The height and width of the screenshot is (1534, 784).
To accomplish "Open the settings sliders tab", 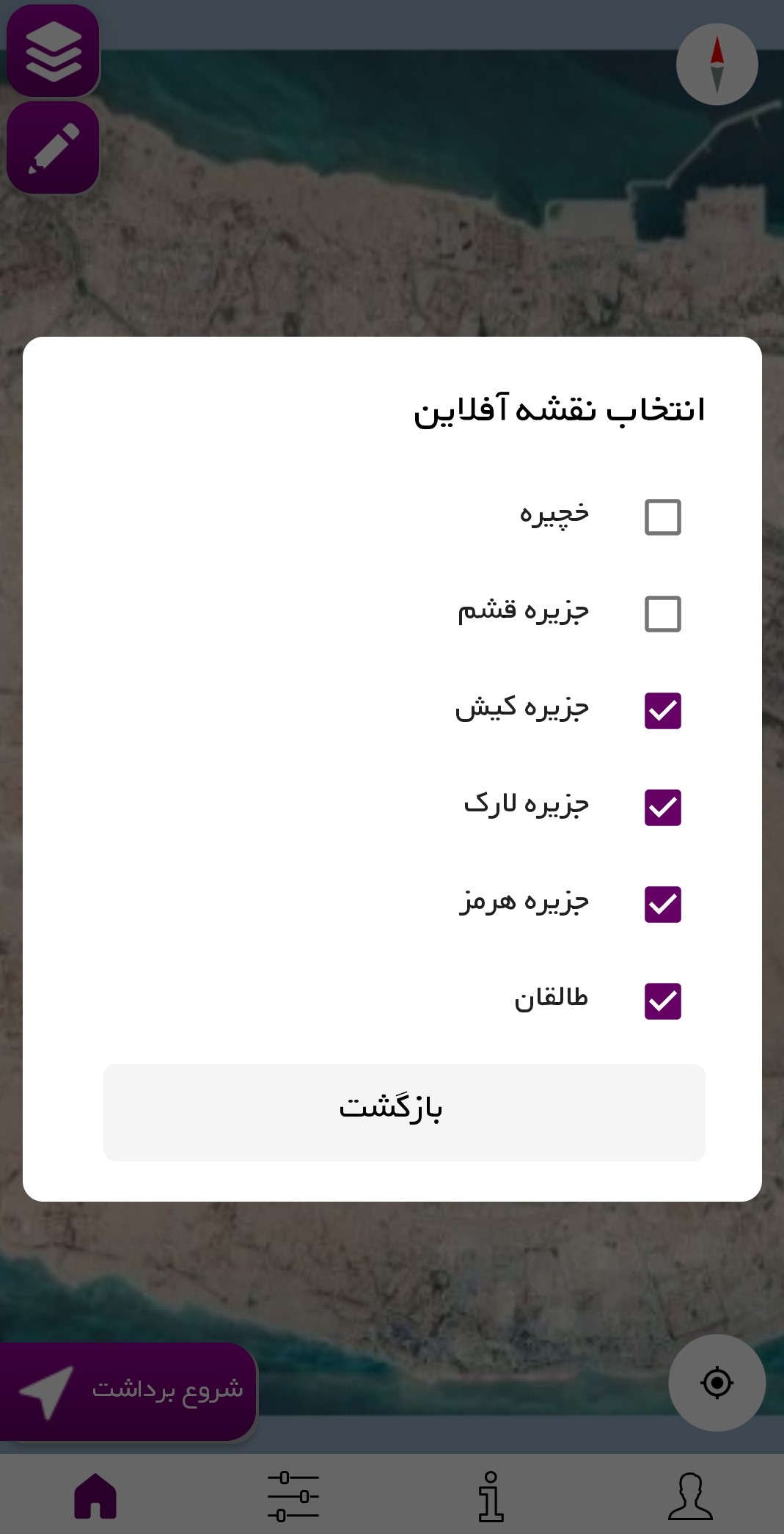I will click(x=293, y=1496).
